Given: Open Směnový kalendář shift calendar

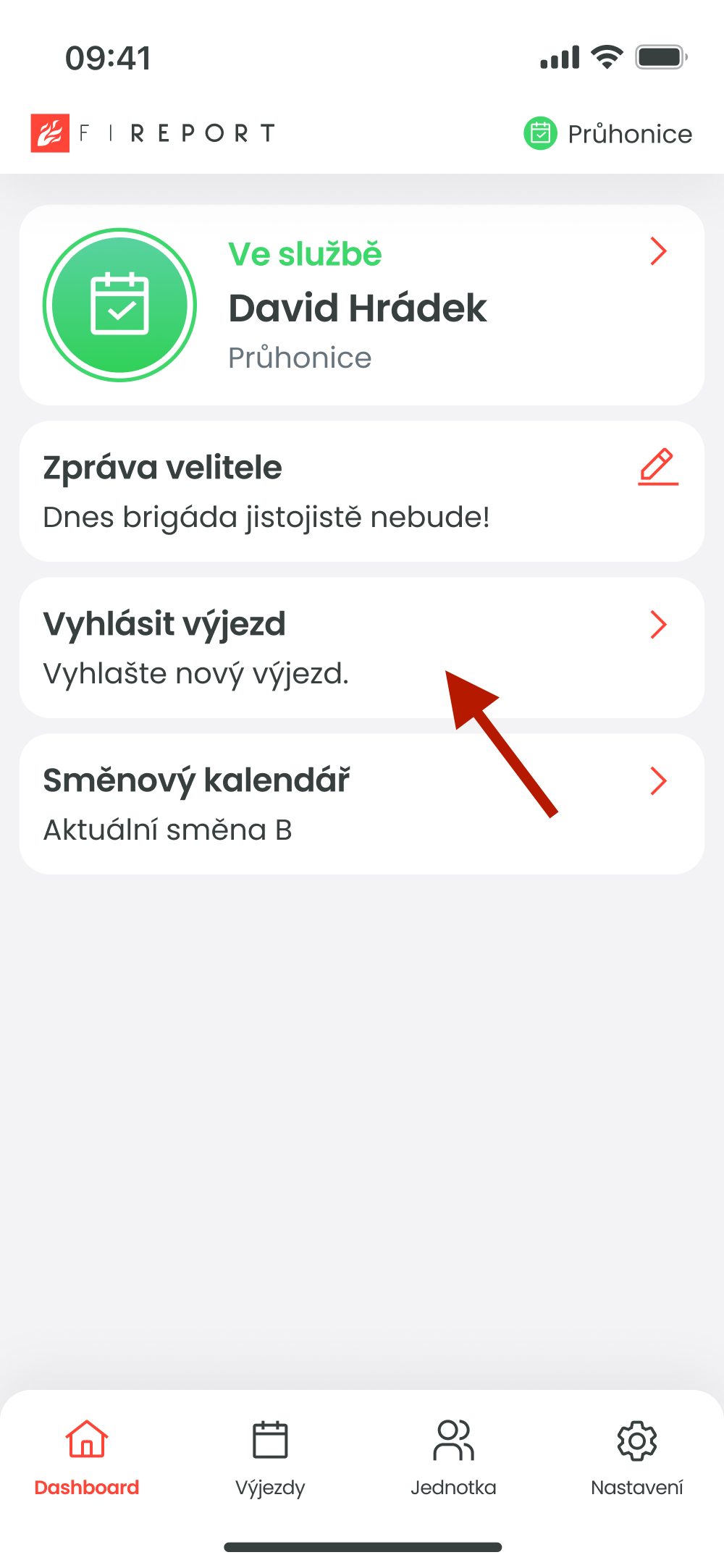Looking at the screenshot, I should pyautogui.click(x=362, y=804).
